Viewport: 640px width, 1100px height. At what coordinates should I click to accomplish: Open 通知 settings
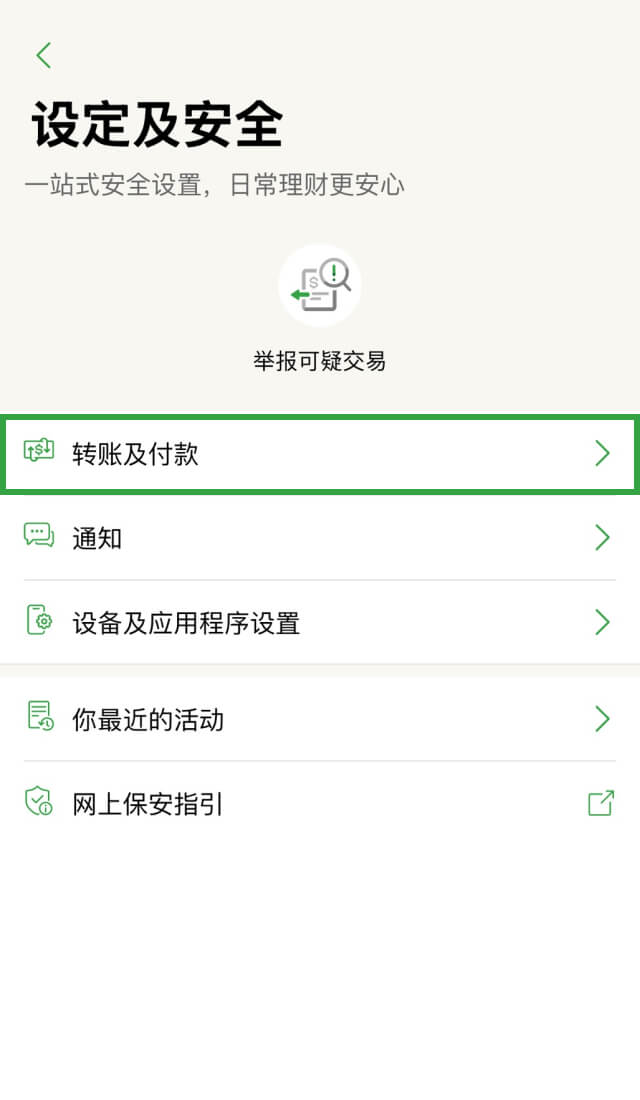319,538
